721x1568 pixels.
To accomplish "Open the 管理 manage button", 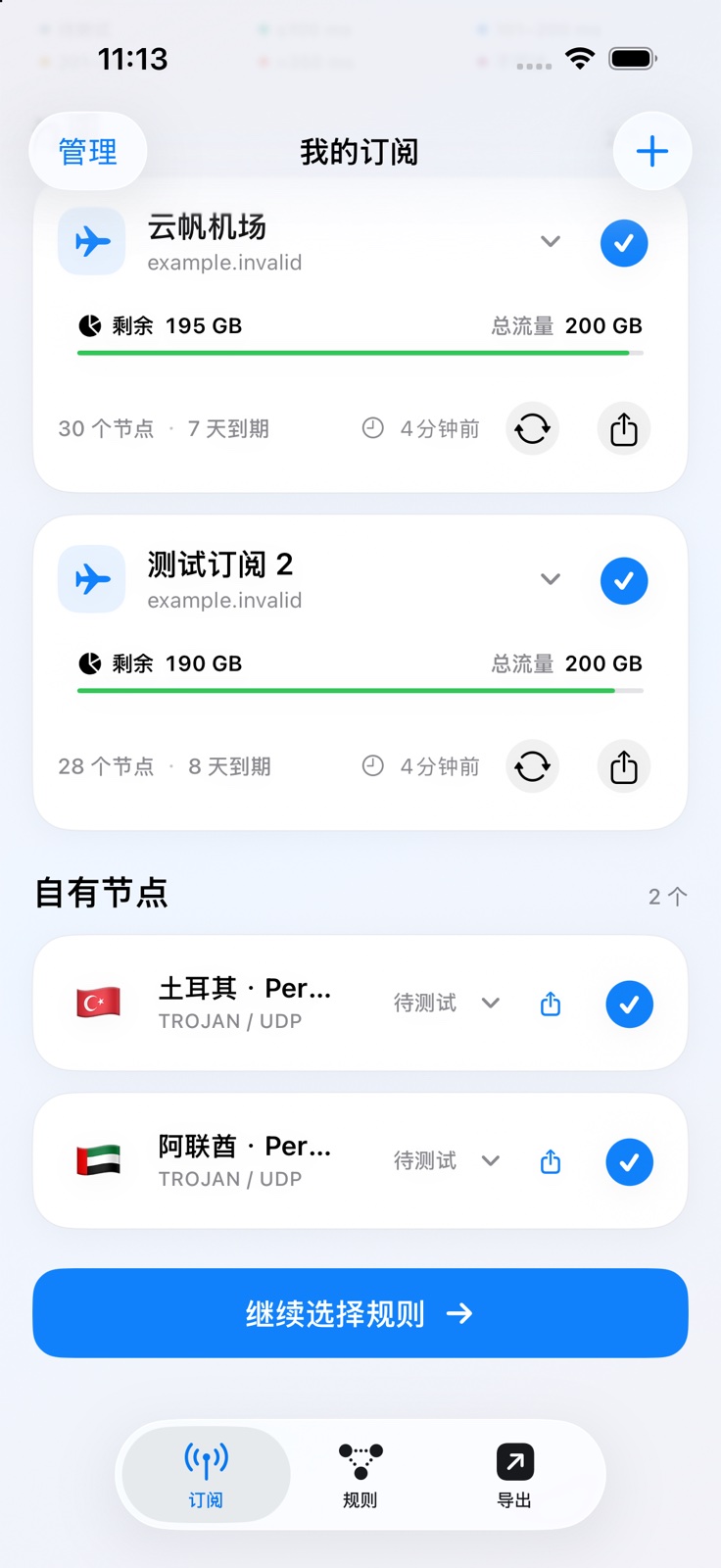I will [88, 152].
